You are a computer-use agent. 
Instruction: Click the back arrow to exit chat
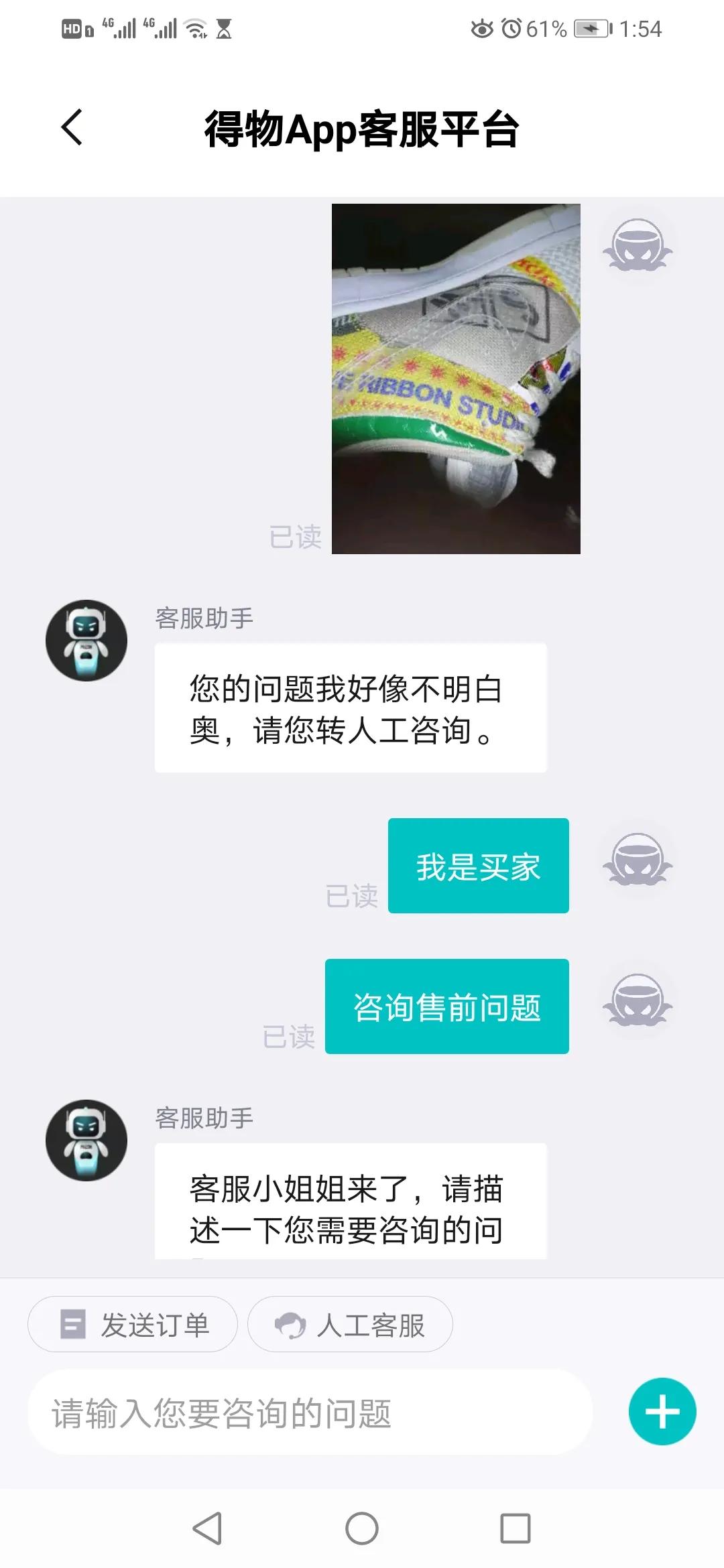coord(72,129)
